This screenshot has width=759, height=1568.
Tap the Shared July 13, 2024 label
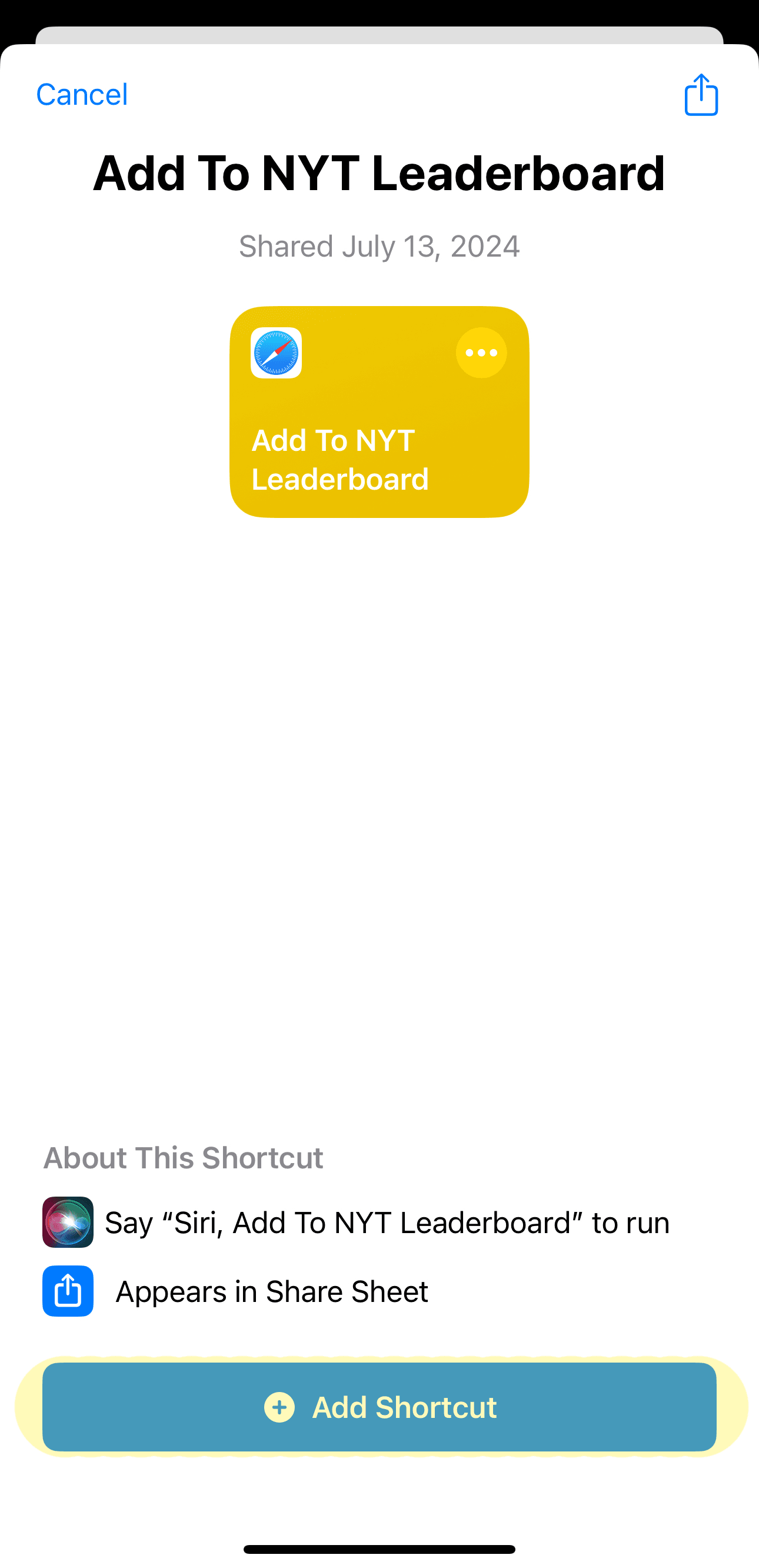coord(378,246)
